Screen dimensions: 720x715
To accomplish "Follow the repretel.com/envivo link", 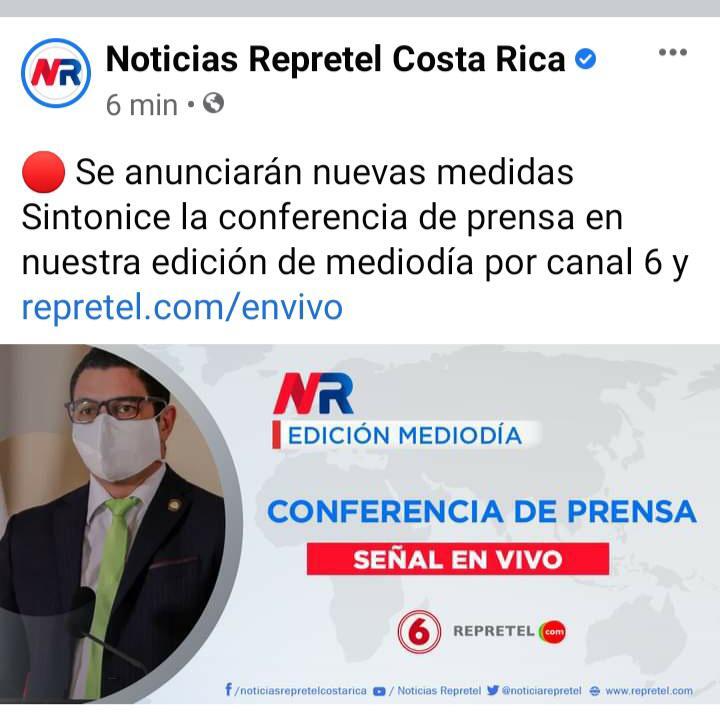I will click(182, 307).
